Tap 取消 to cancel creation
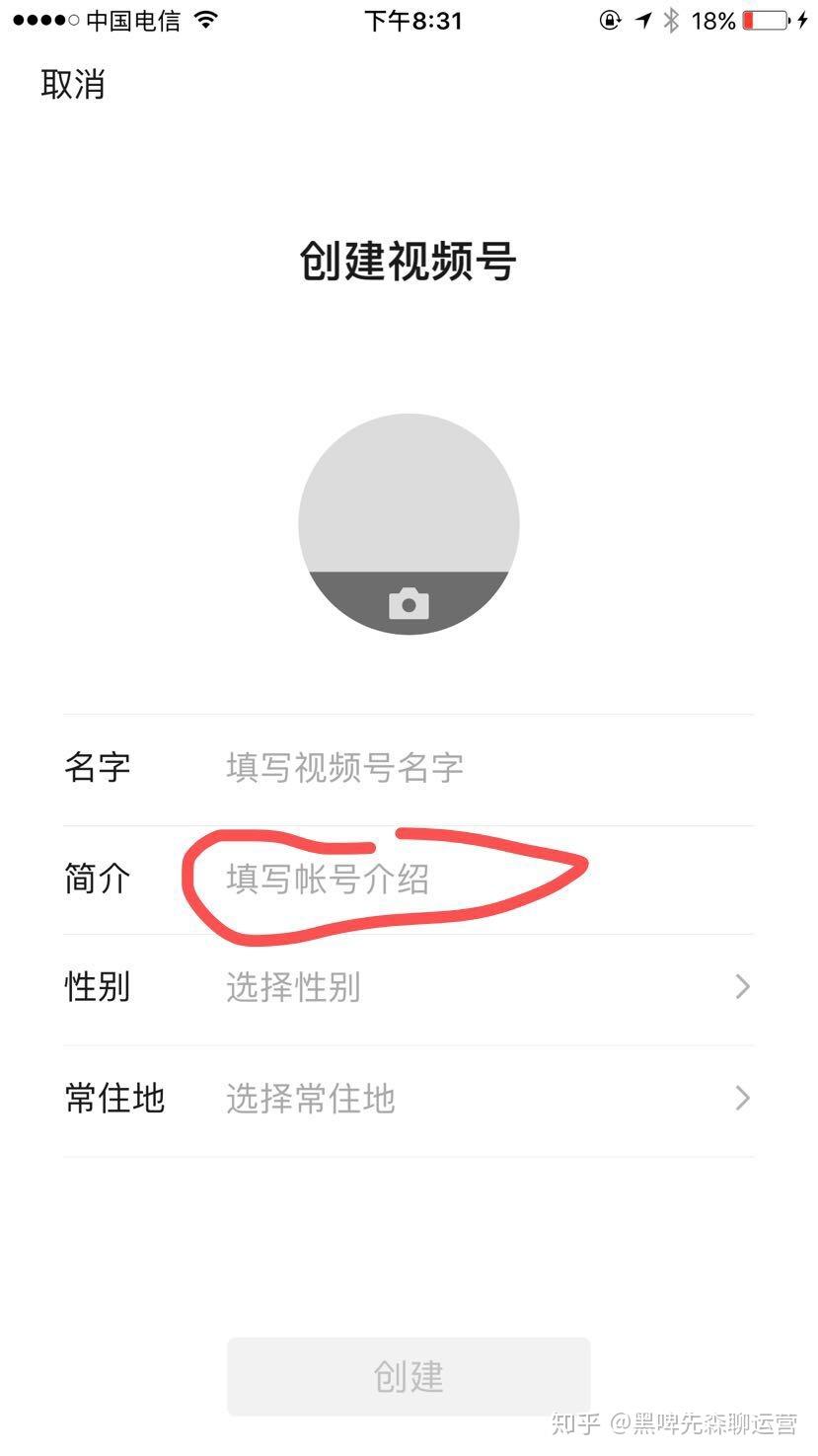 coord(72,85)
